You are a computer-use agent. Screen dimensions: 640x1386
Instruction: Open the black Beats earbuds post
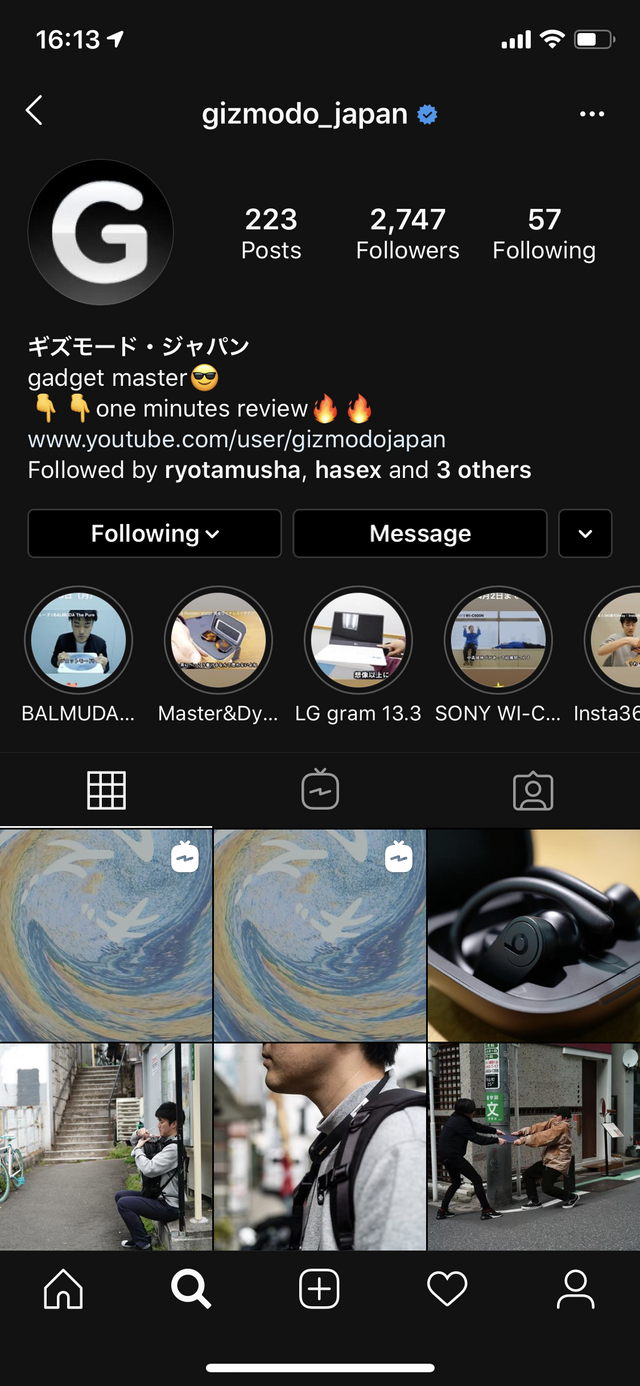(533, 935)
